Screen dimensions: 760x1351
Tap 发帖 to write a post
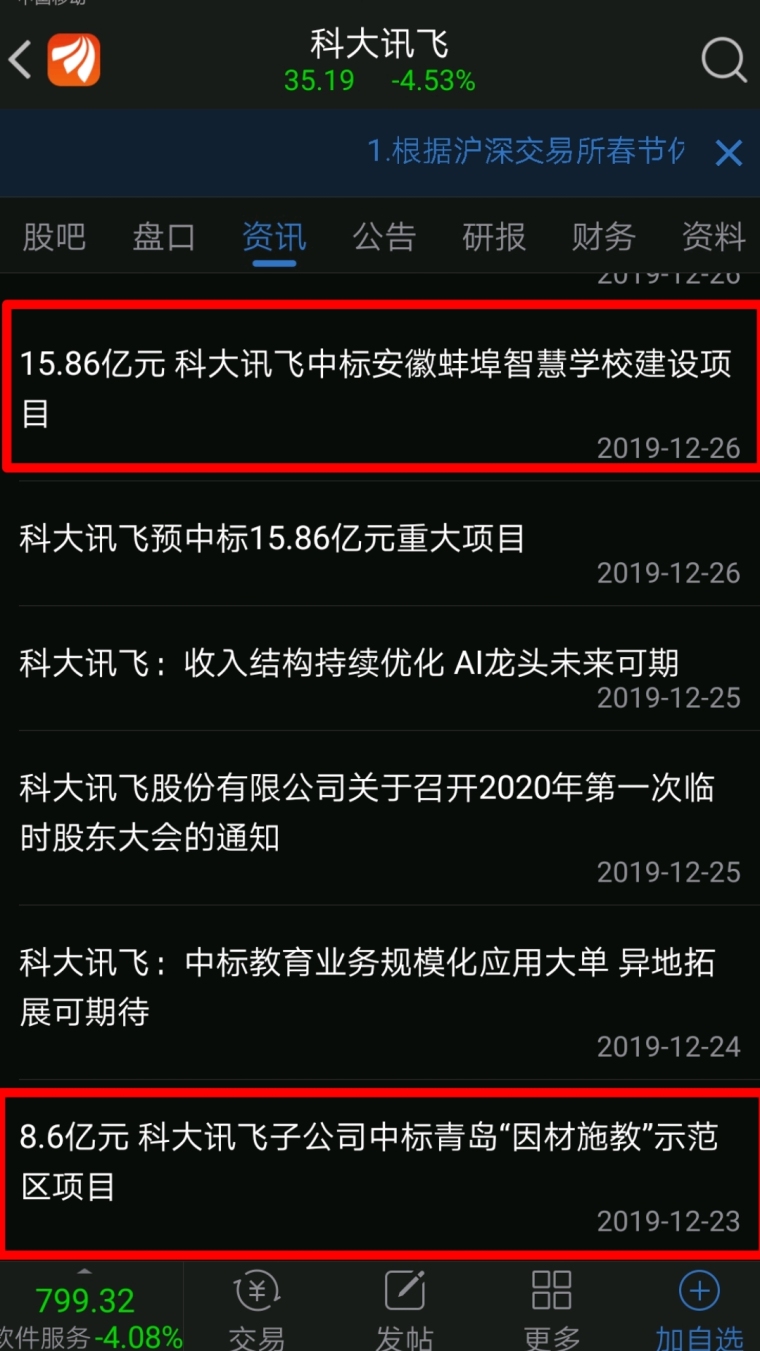[x=405, y=1305]
